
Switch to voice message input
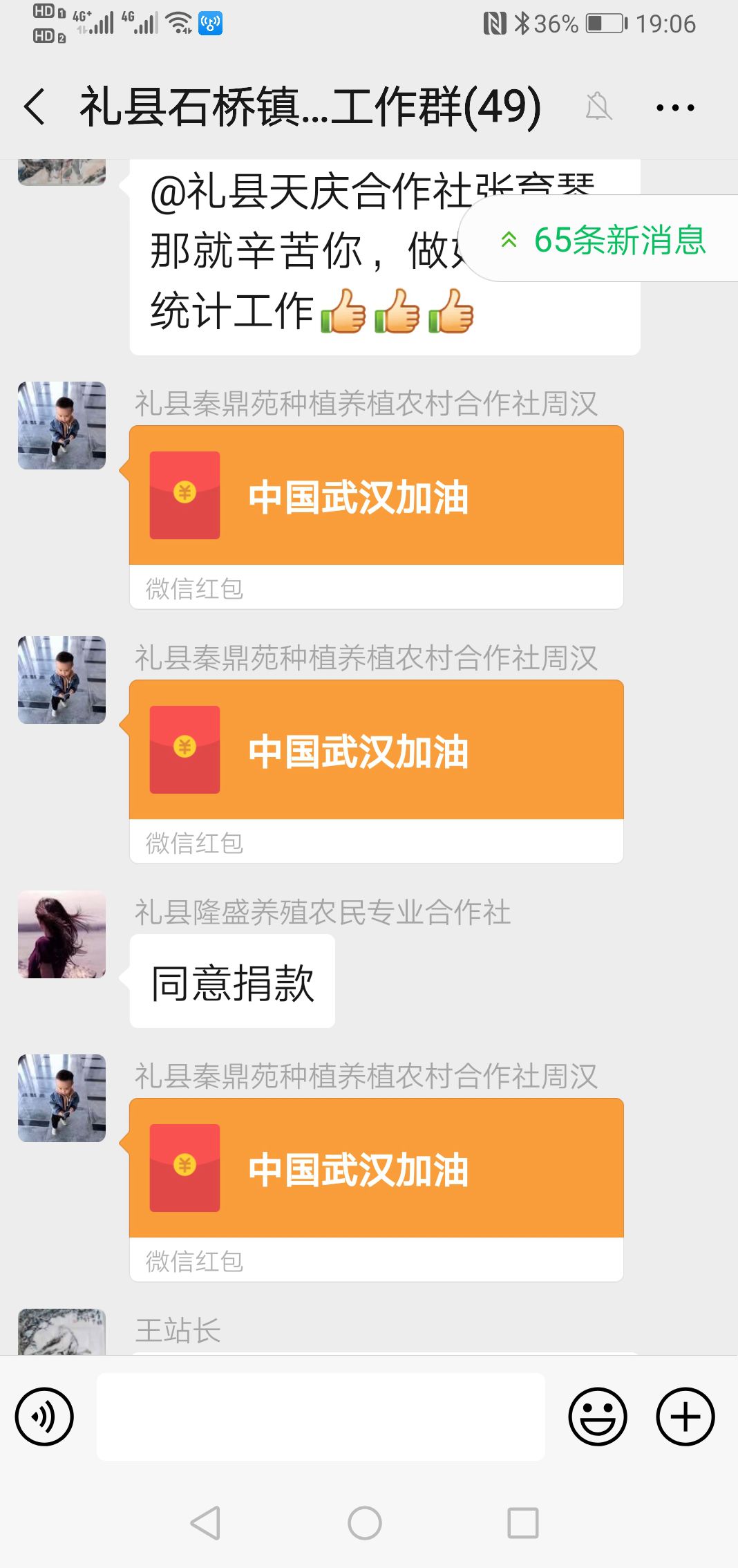[44, 1417]
